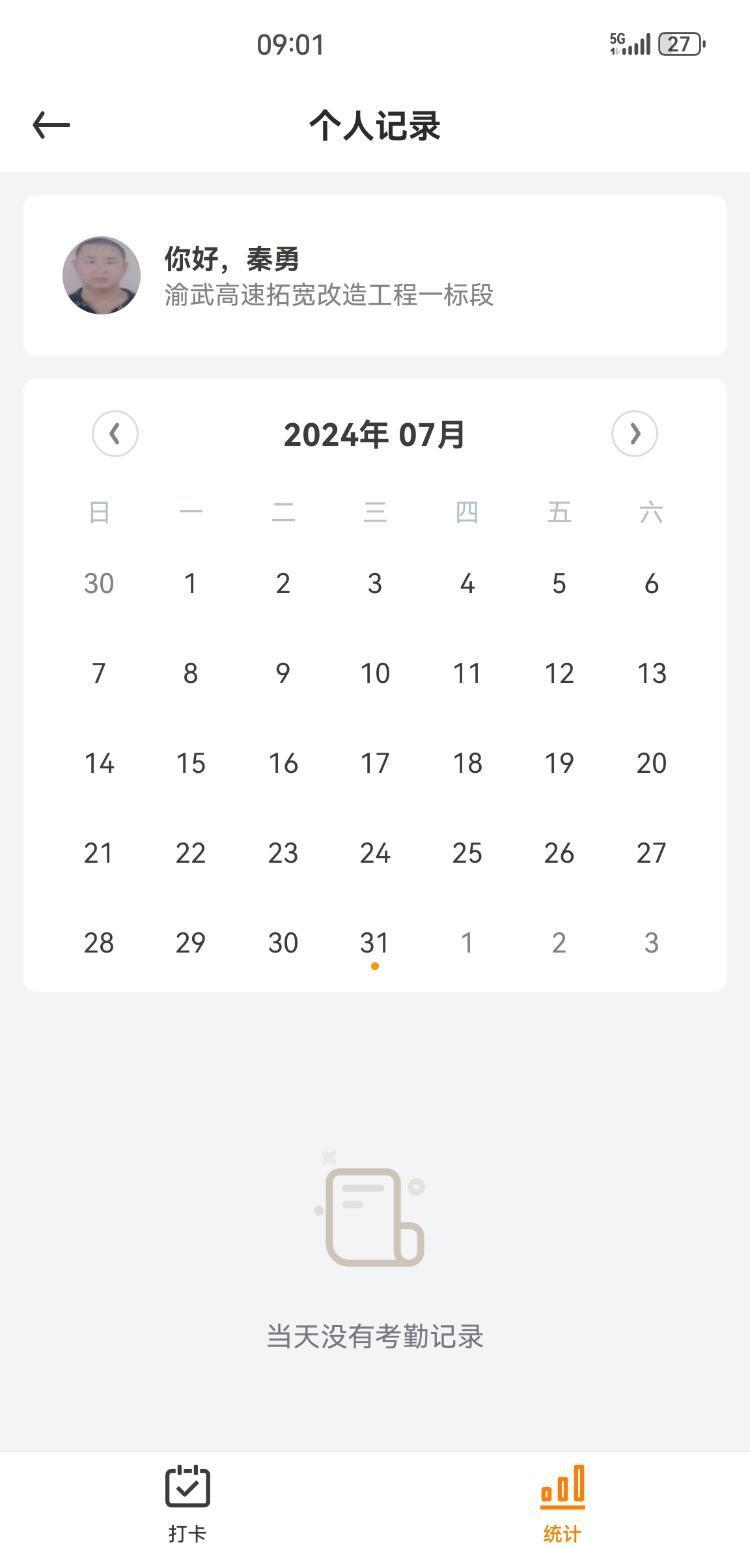Go to the next month

coord(635,434)
